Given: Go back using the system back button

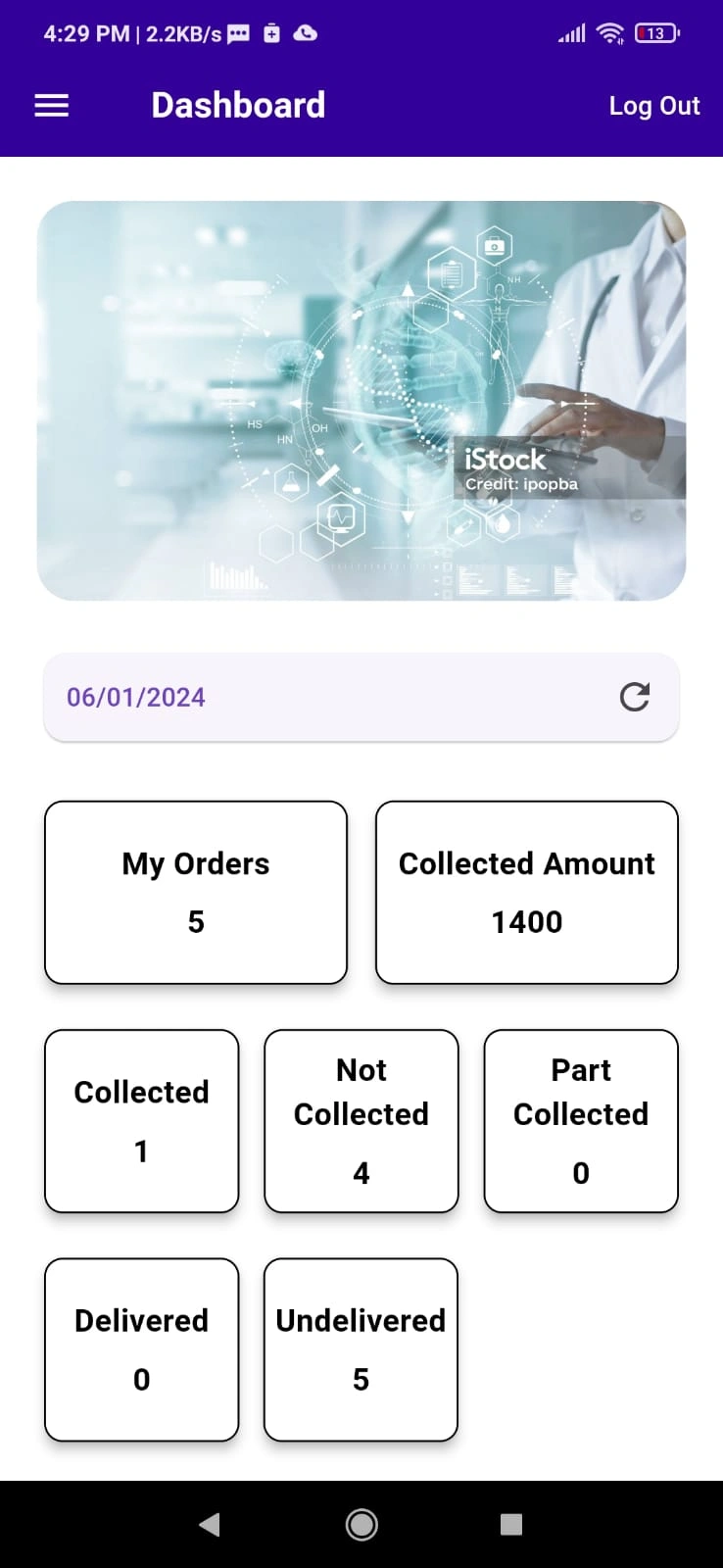Looking at the screenshot, I should [x=209, y=1524].
